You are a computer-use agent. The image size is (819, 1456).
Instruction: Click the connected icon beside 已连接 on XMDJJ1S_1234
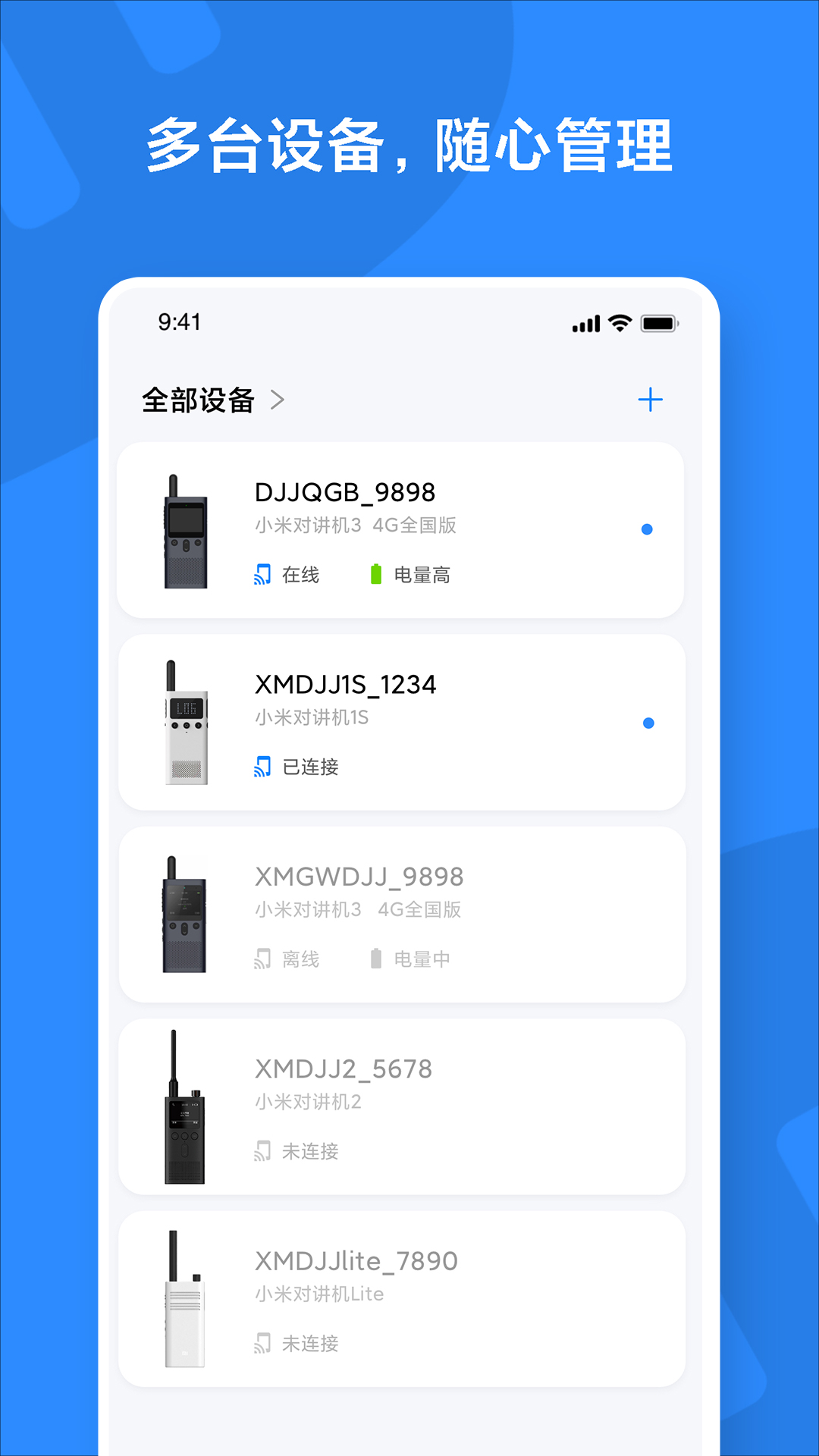click(x=263, y=767)
